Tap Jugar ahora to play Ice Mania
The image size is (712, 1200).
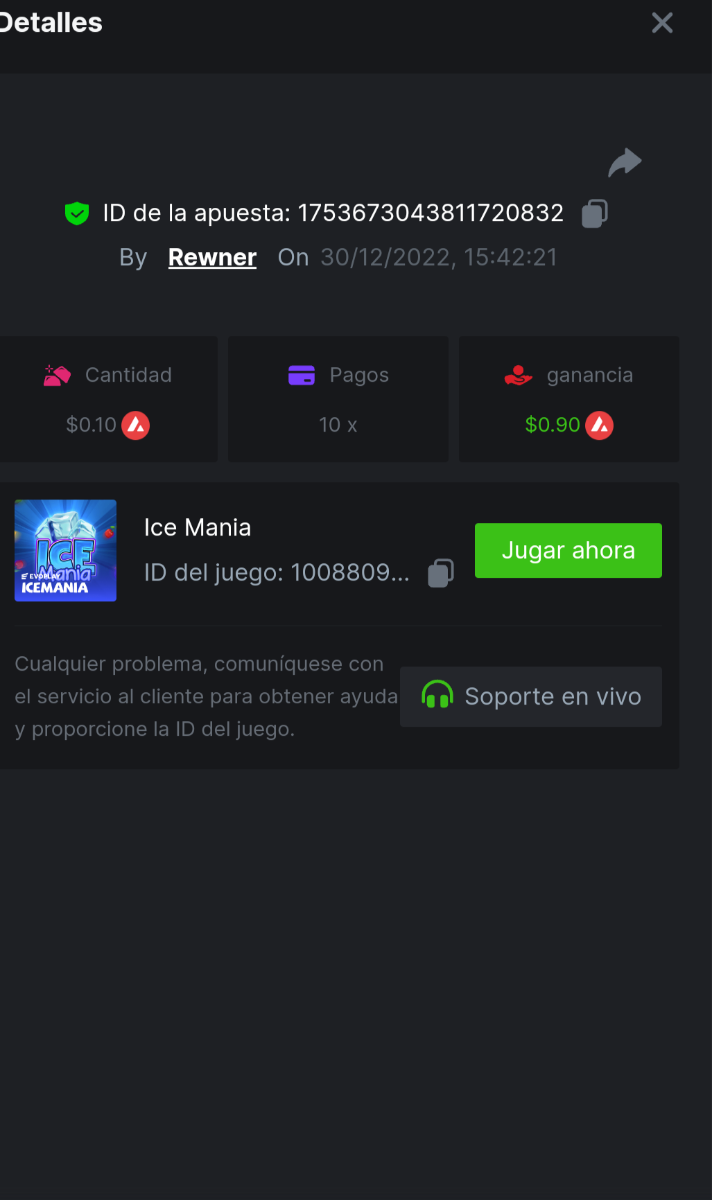tap(568, 550)
